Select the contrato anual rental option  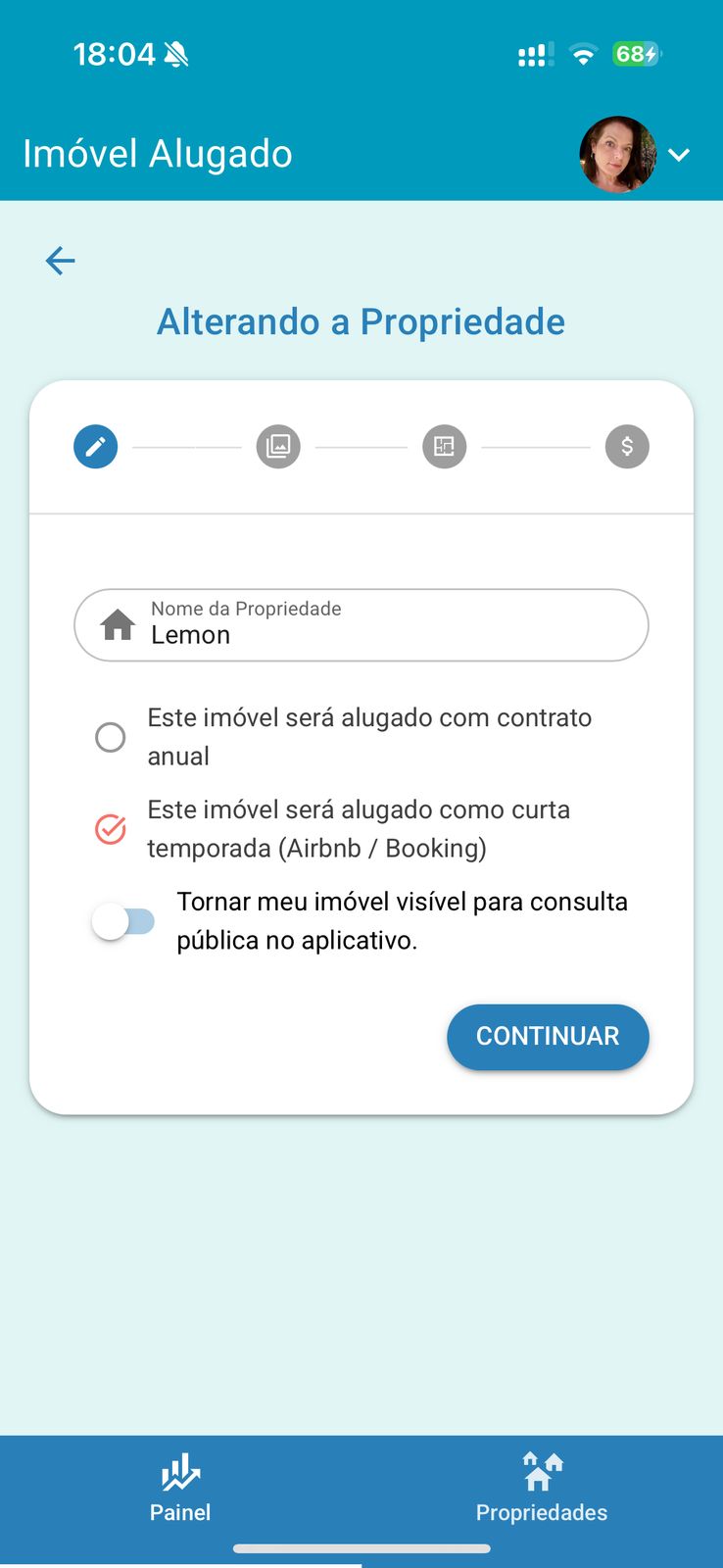[x=111, y=737]
